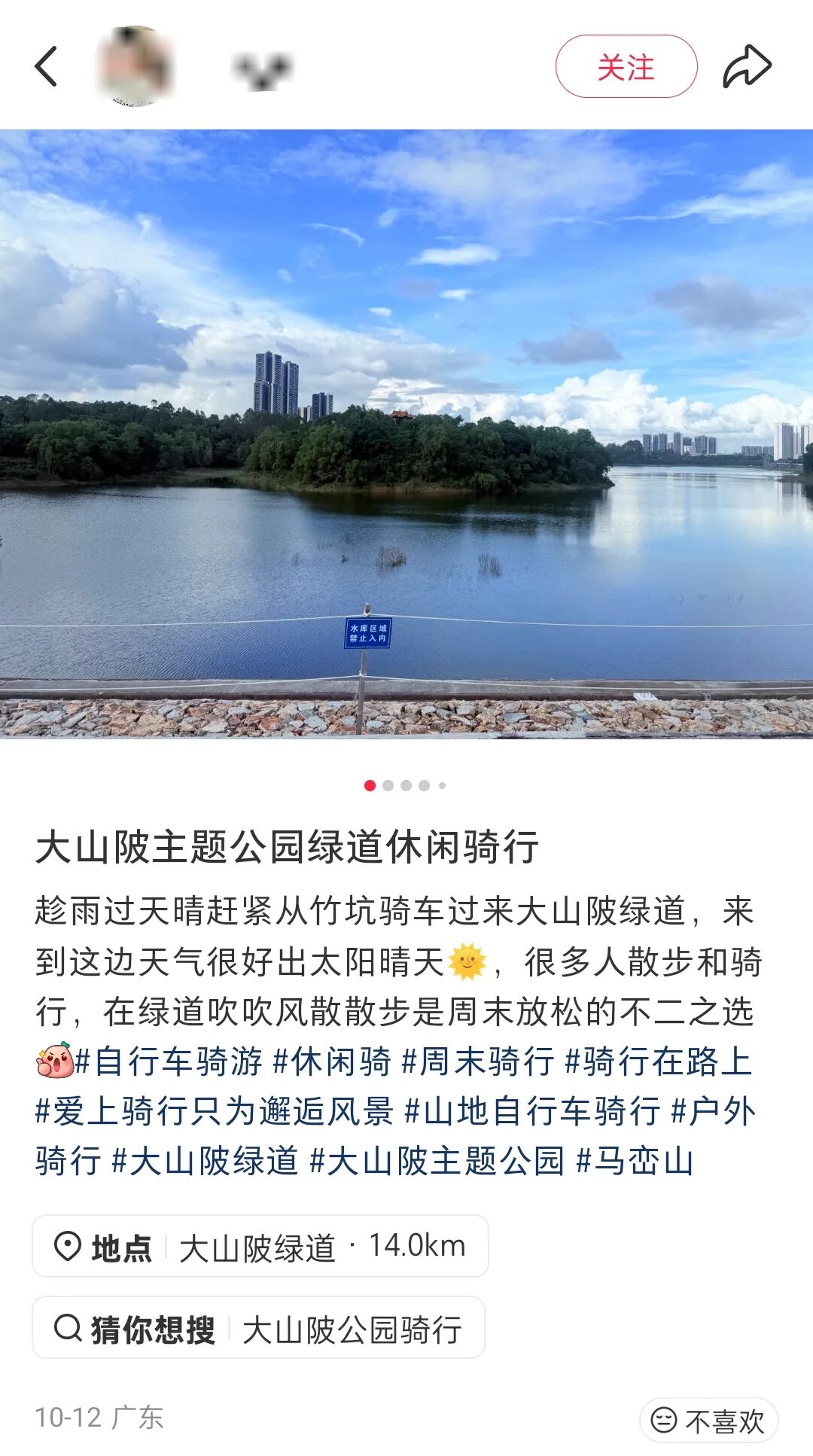Image resolution: width=813 pixels, height=1456 pixels.
Task: Open hashtag #自行车骑游
Action: point(169,1062)
